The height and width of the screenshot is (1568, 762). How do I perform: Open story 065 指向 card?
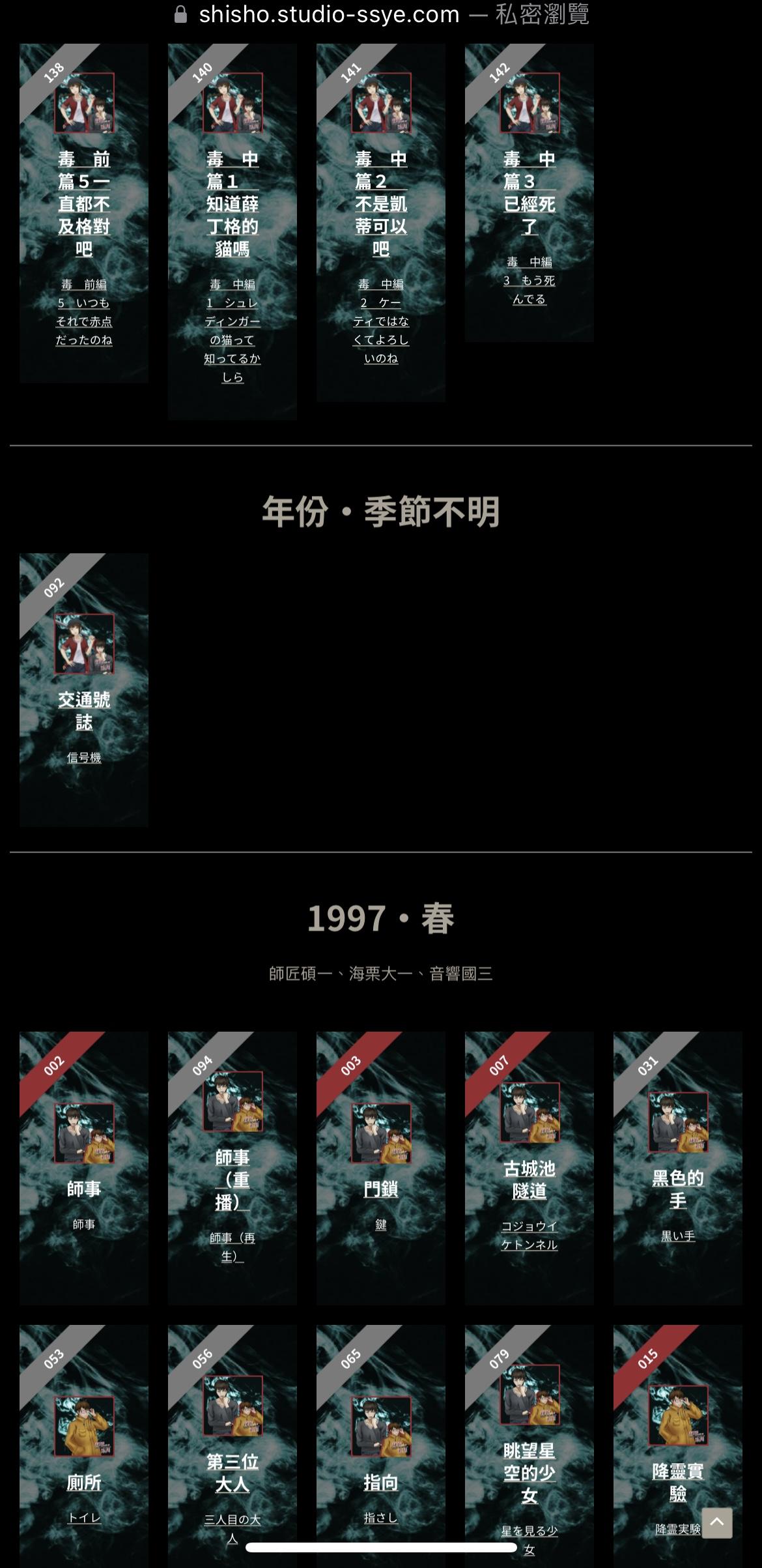(x=381, y=1483)
